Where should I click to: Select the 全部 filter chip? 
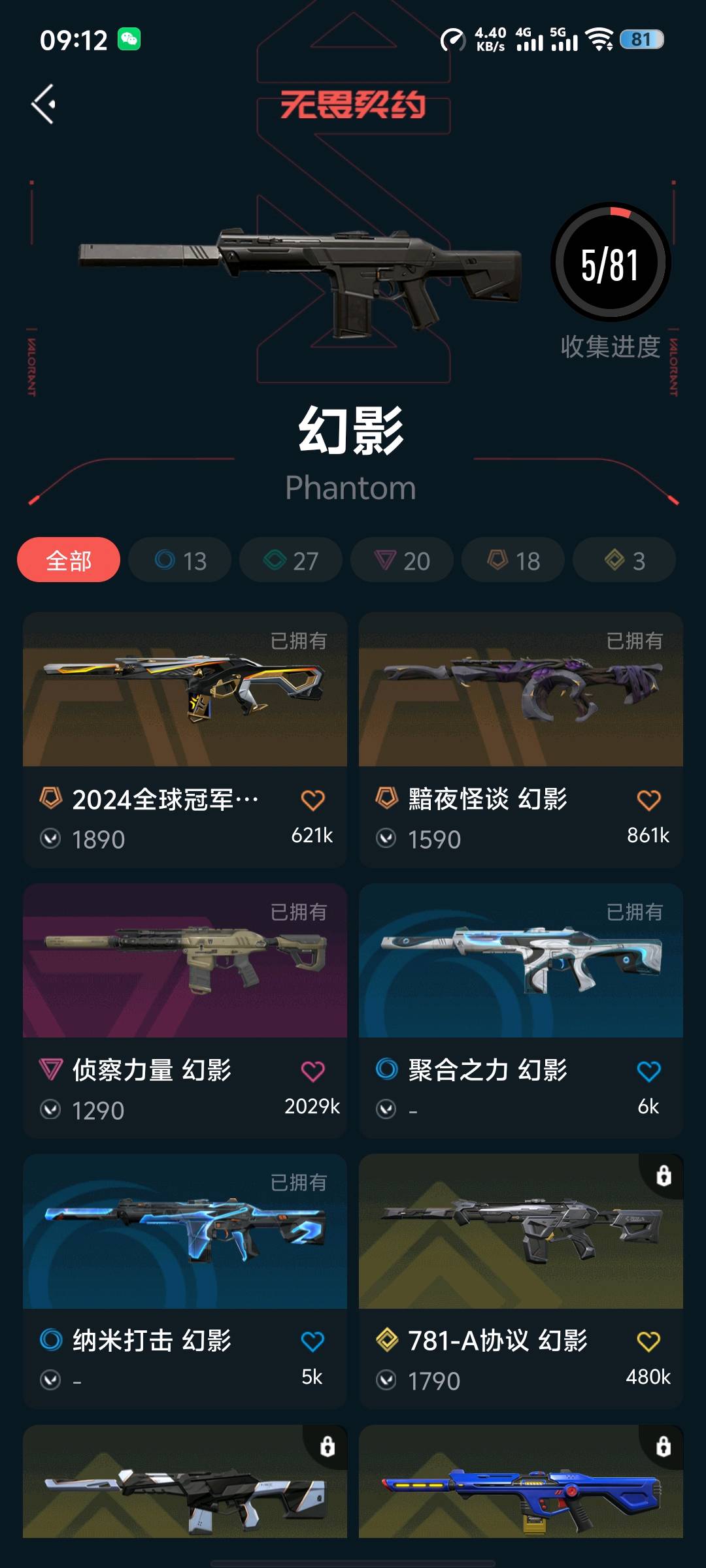(69, 560)
